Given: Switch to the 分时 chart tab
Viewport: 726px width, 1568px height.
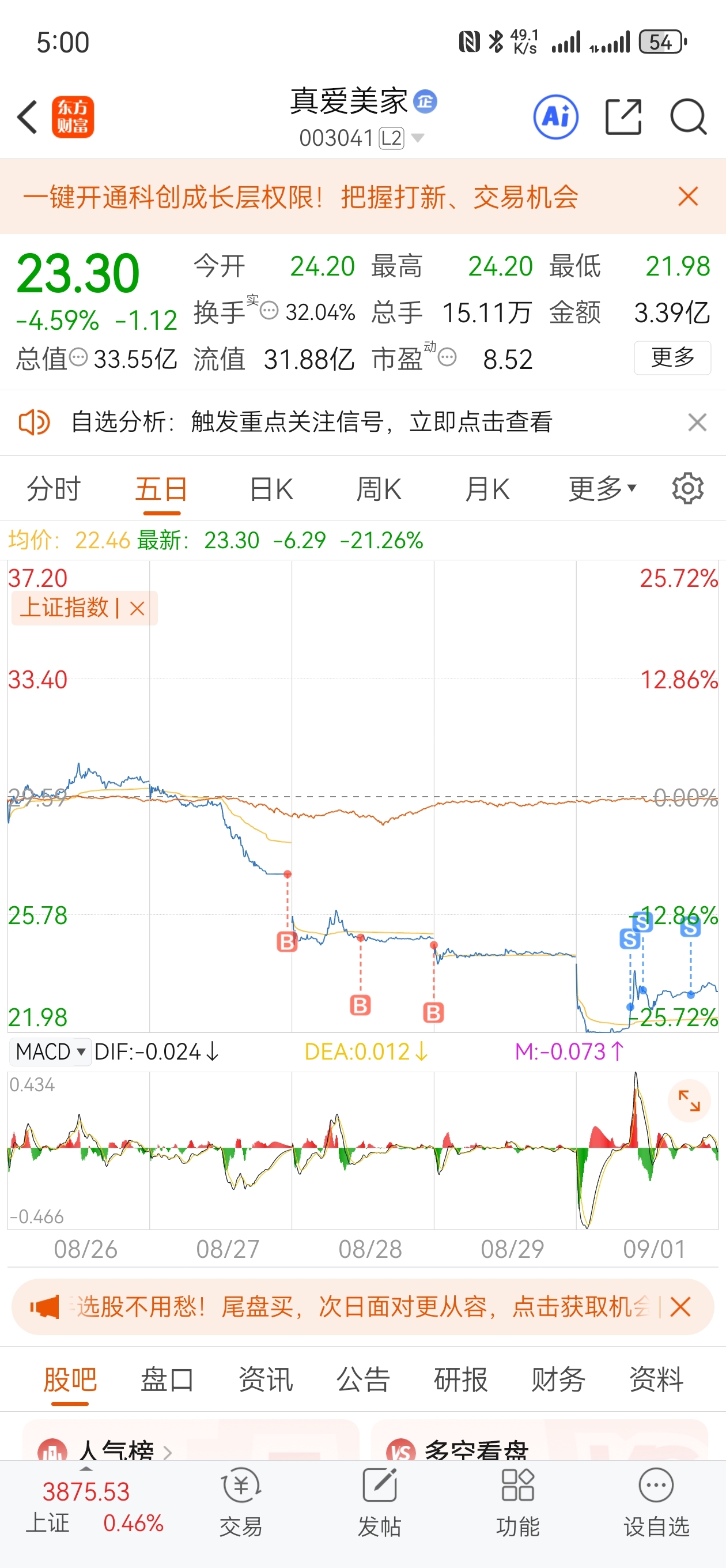Looking at the screenshot, I should [54, 489].
